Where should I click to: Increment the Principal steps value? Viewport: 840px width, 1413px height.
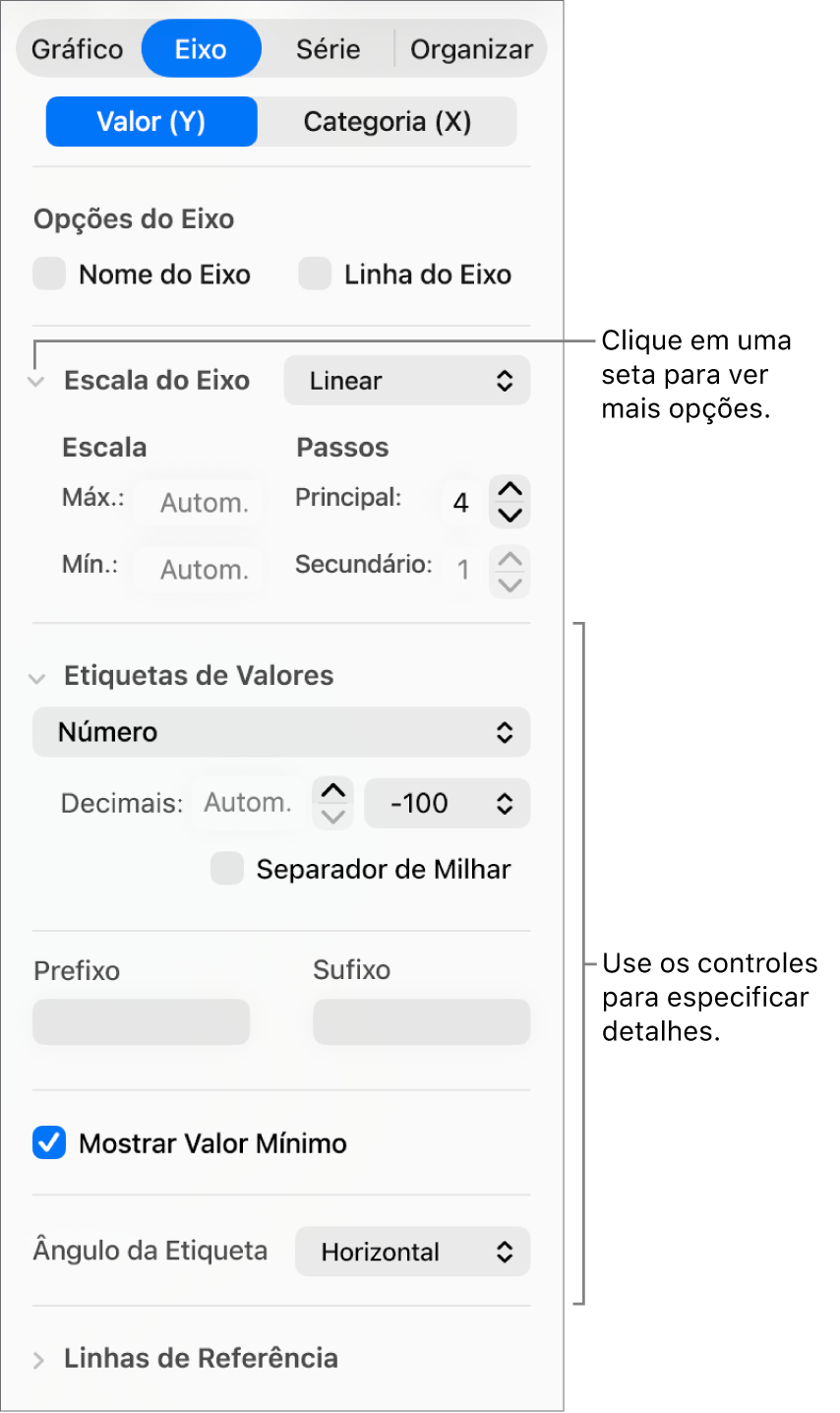pyautogui.click(x=510, y=488)
